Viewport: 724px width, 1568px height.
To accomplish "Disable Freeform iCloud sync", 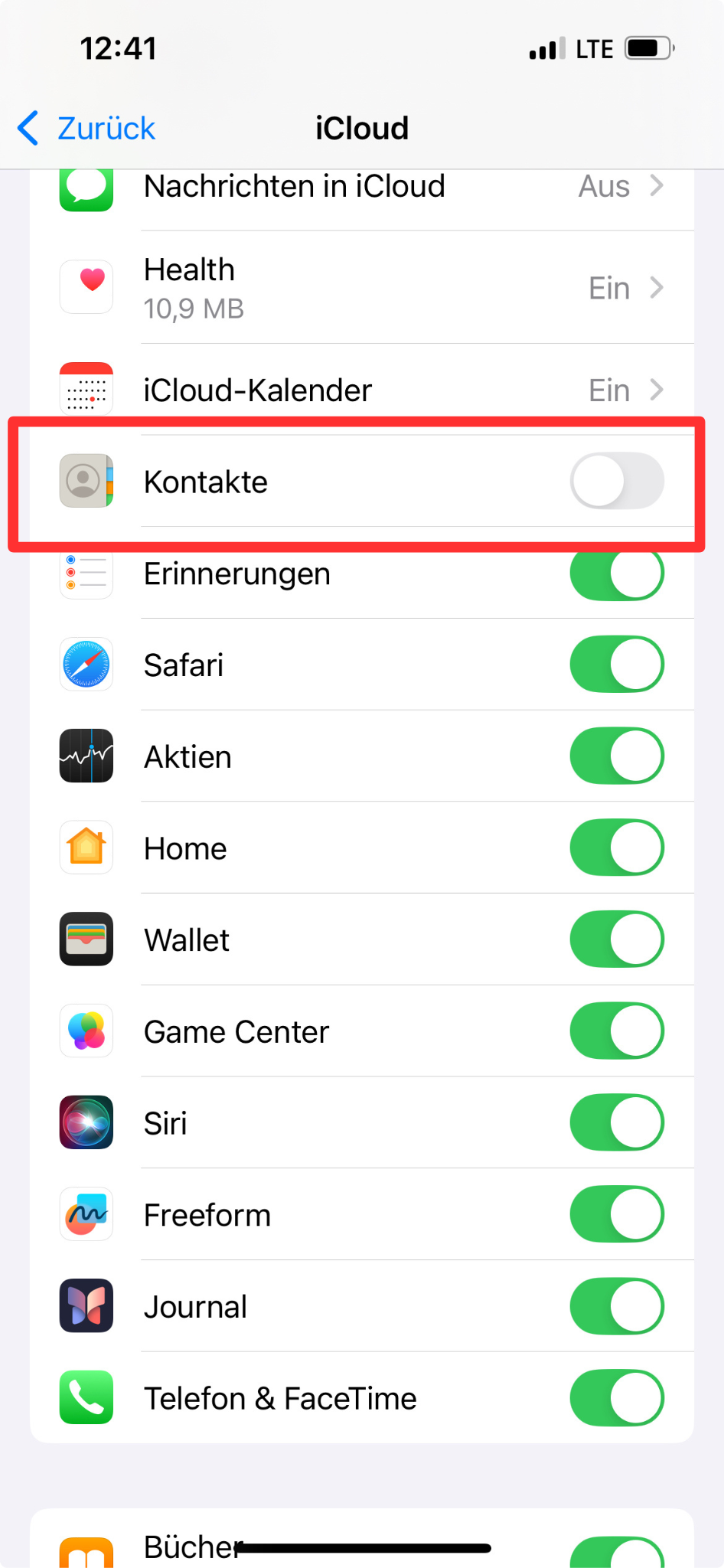I will [617, 1214].
